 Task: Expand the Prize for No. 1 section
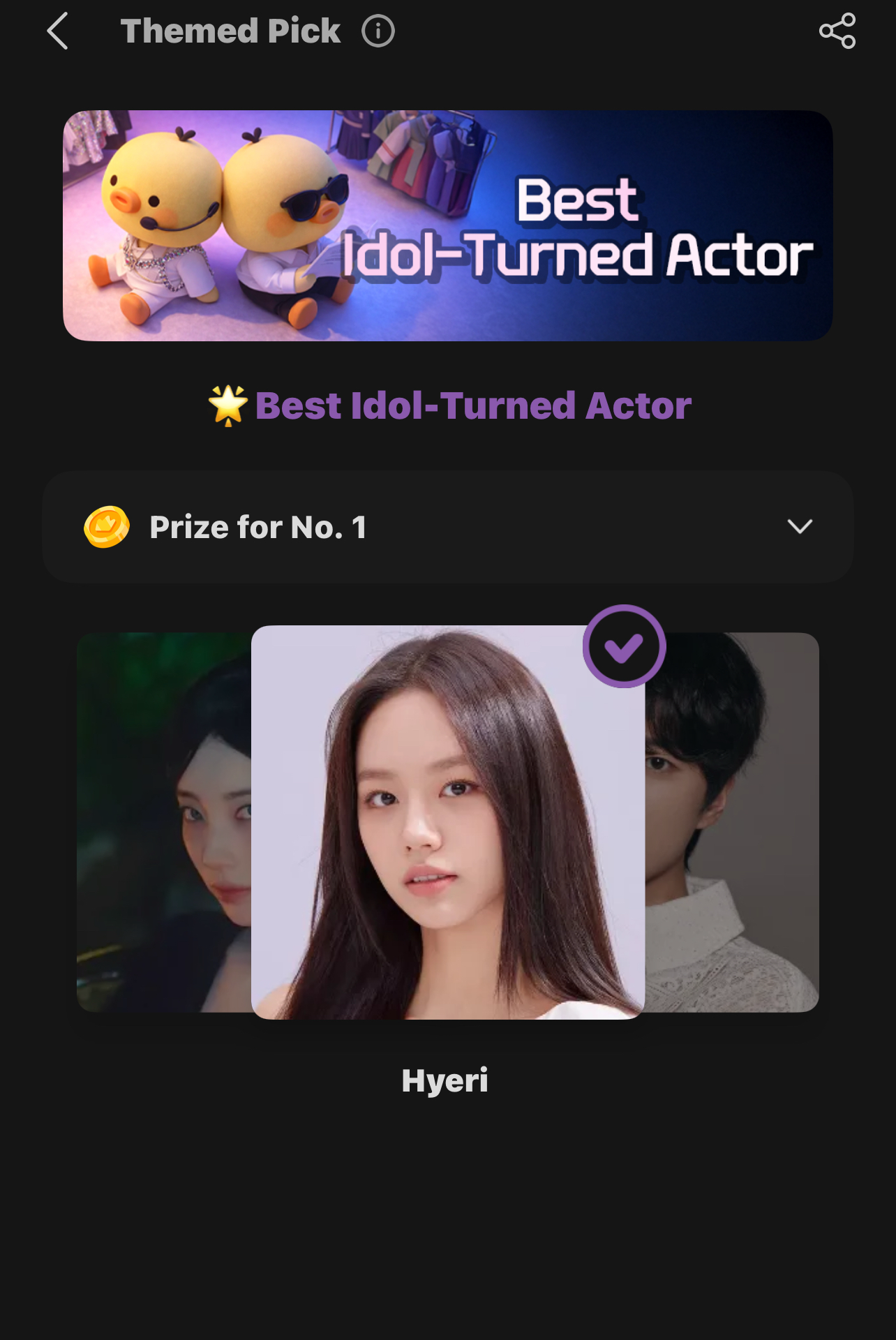800,526
